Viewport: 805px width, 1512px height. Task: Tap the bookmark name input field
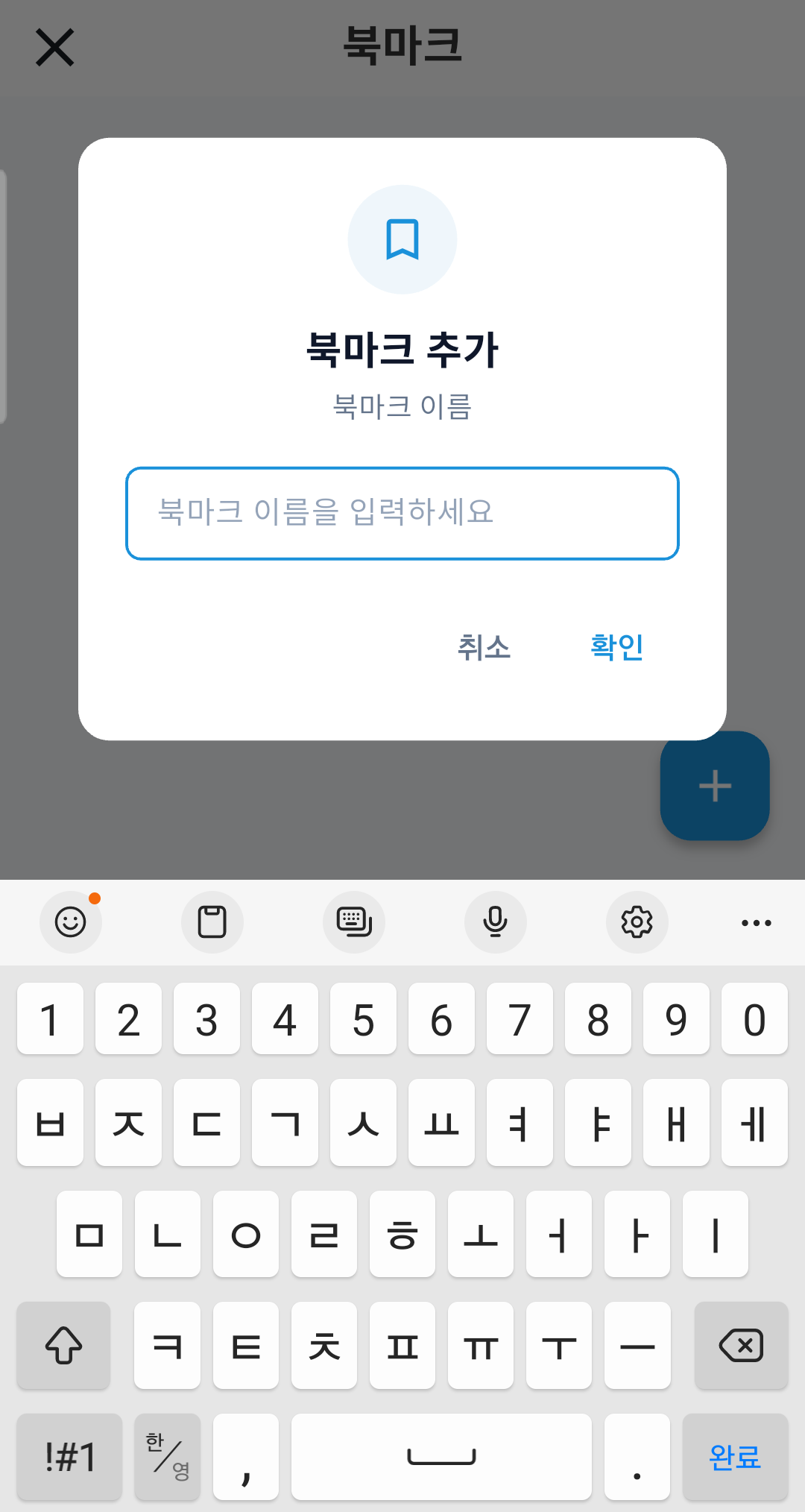pos(402,513)
